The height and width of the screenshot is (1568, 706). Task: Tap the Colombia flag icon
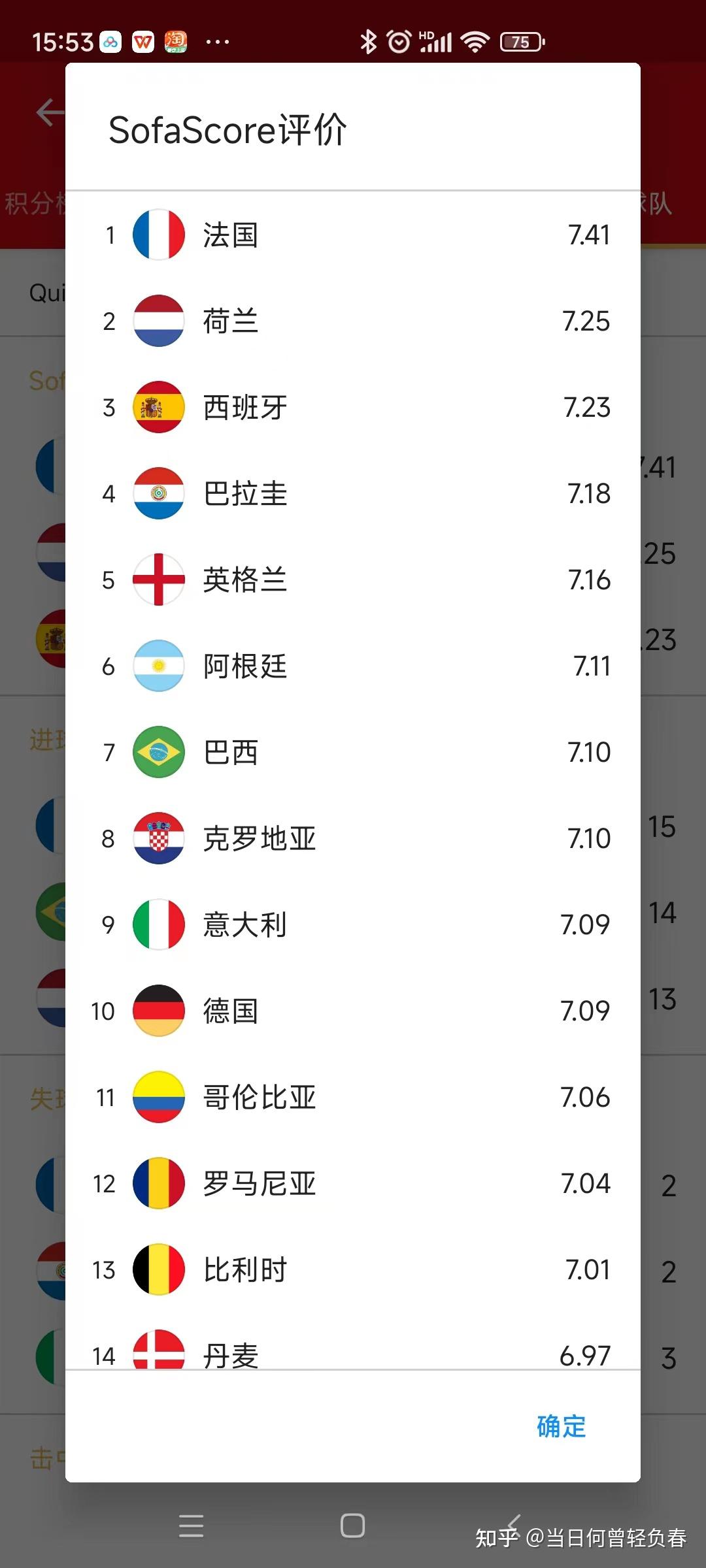[158, 1097]
